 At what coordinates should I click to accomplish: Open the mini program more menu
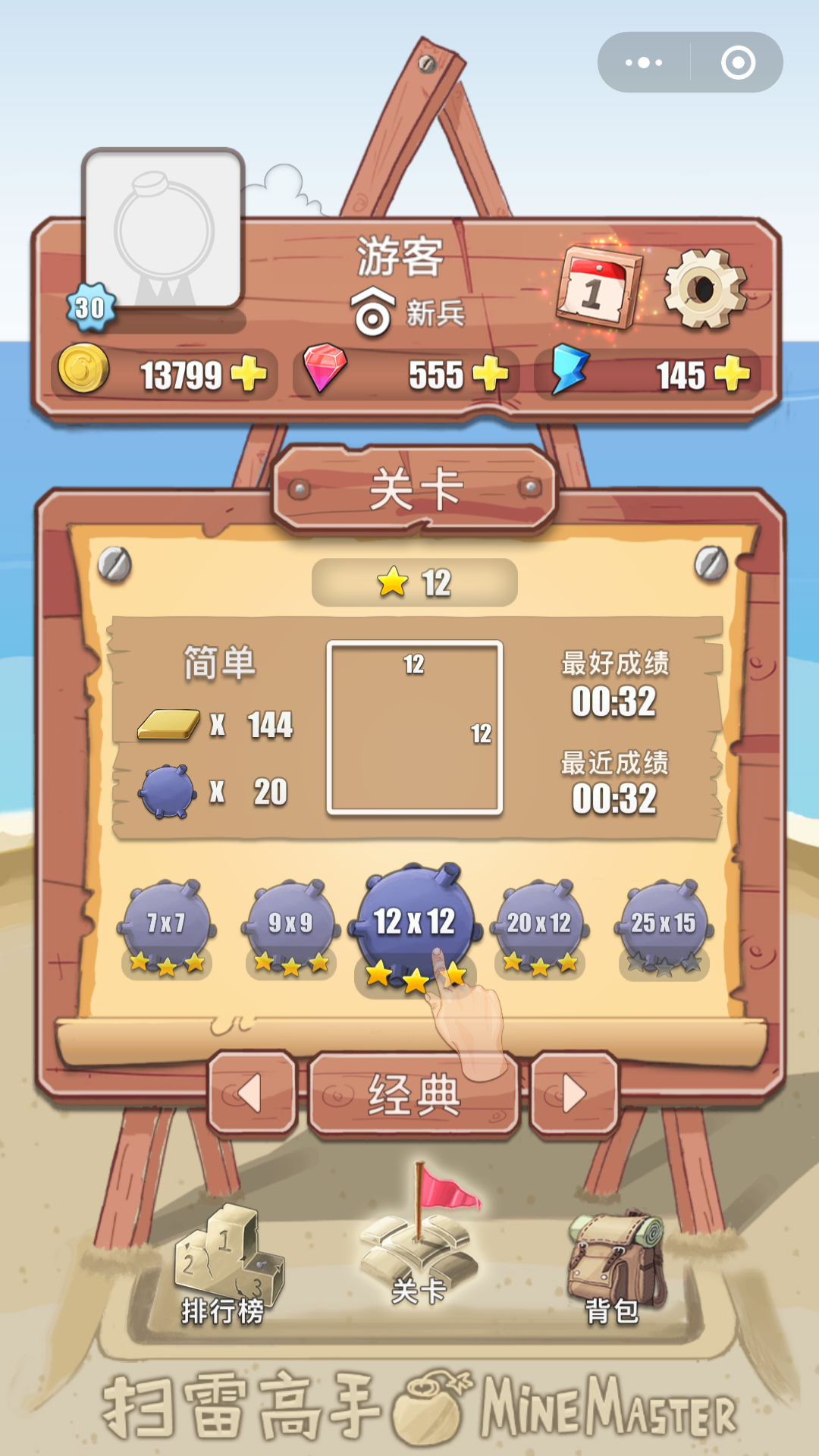coord(644,62)
